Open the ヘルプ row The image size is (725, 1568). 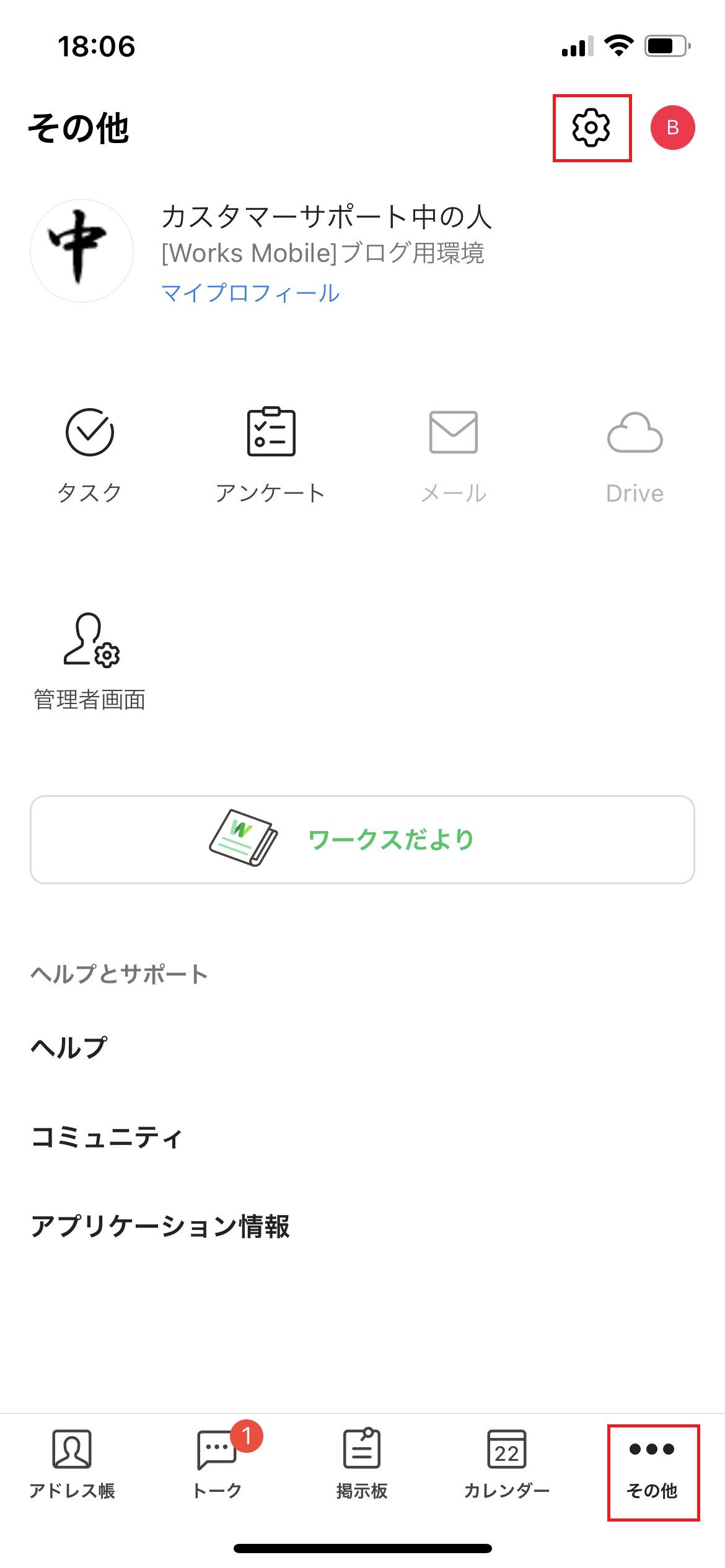click(x=69, y=1048)
